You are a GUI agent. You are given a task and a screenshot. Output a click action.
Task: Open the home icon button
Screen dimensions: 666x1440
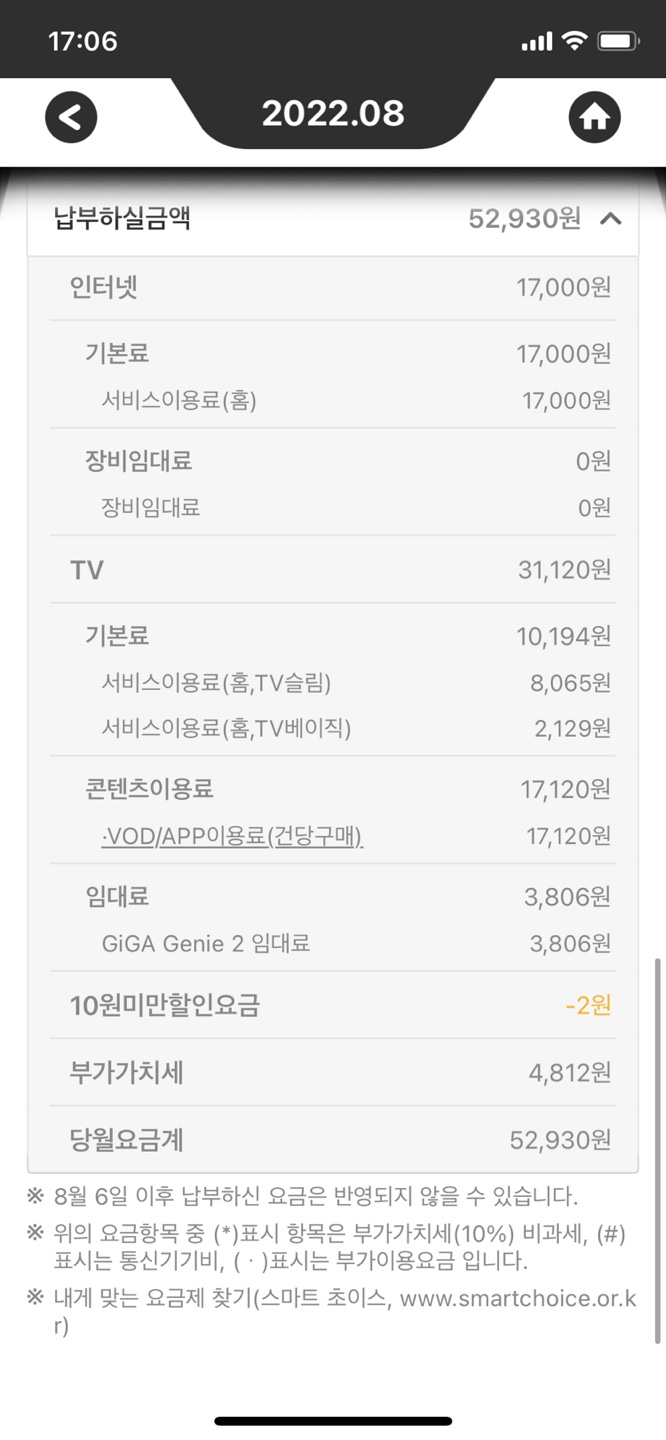(x=595, y=118)
